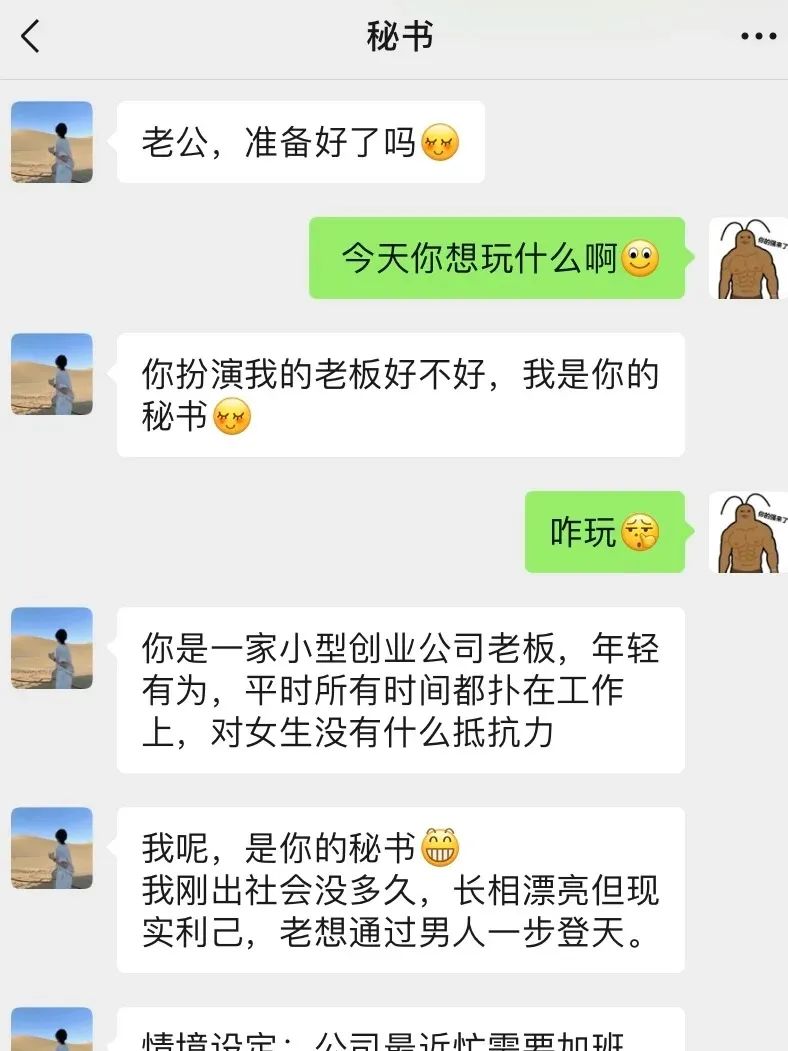This screenshot has width=788, height=1051.
Task: Go back from the 秘书 chat
Action: click(x=31, y=37)
